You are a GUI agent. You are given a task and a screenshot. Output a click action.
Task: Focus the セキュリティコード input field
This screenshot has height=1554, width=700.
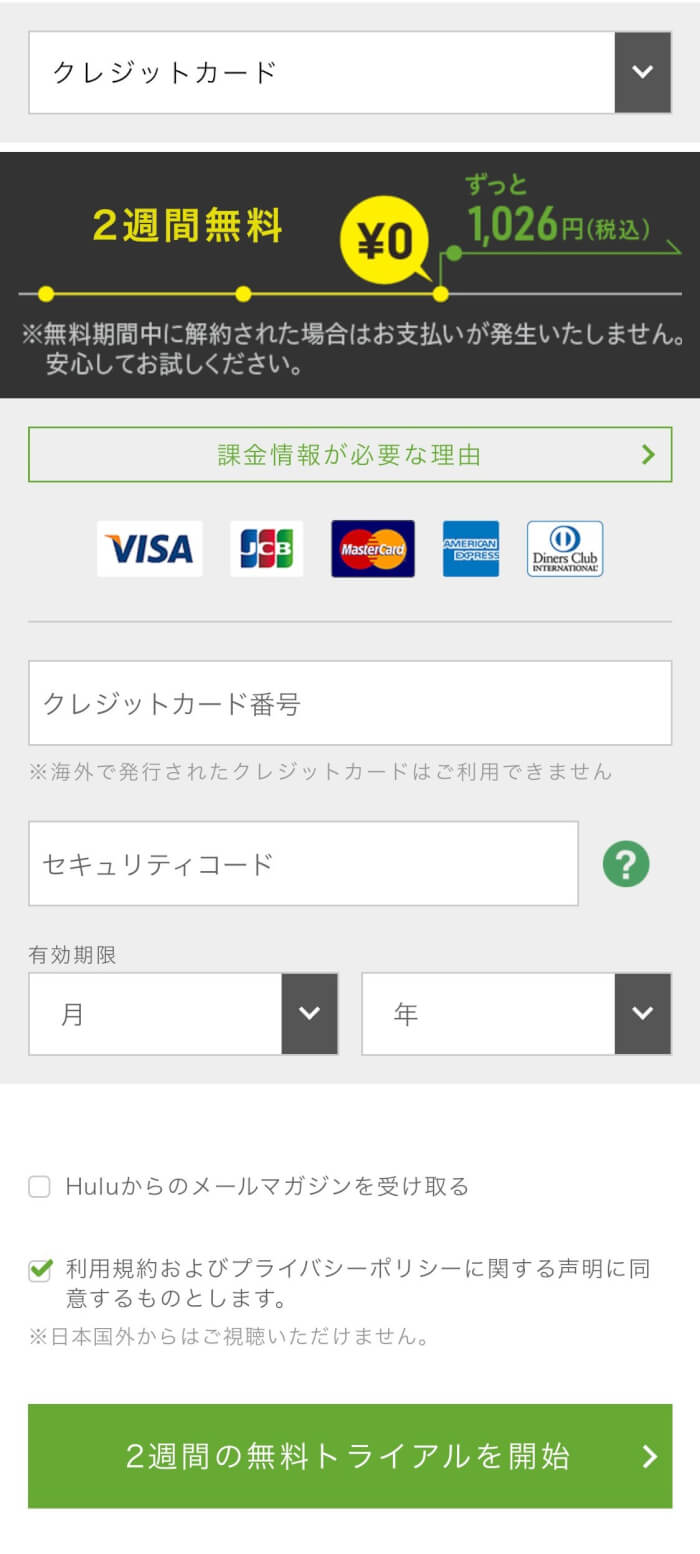coord(303,864)
